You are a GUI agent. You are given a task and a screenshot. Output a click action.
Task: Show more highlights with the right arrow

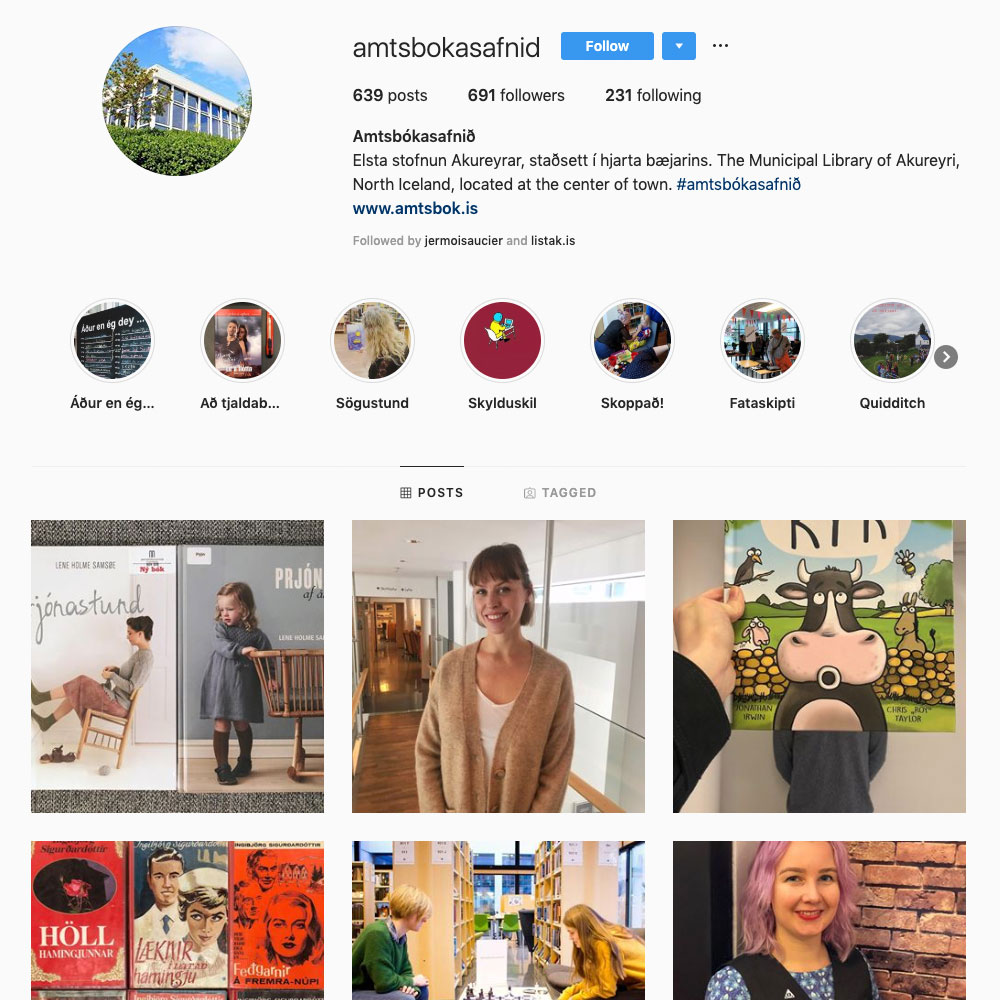click(x=946, y=357)
